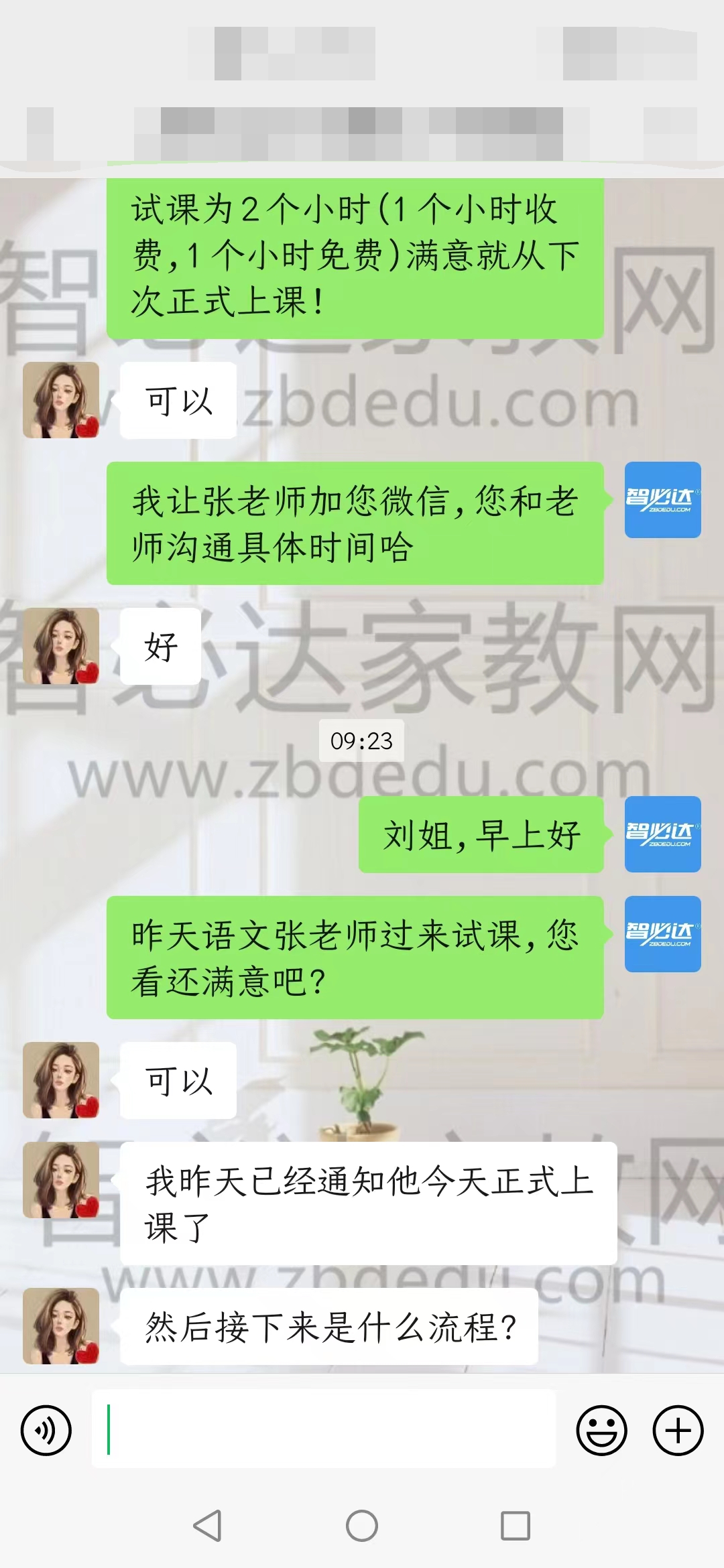Screen dimensions: 724x1568
Task: Go back with the system back button
Action: click(207, 1526)
